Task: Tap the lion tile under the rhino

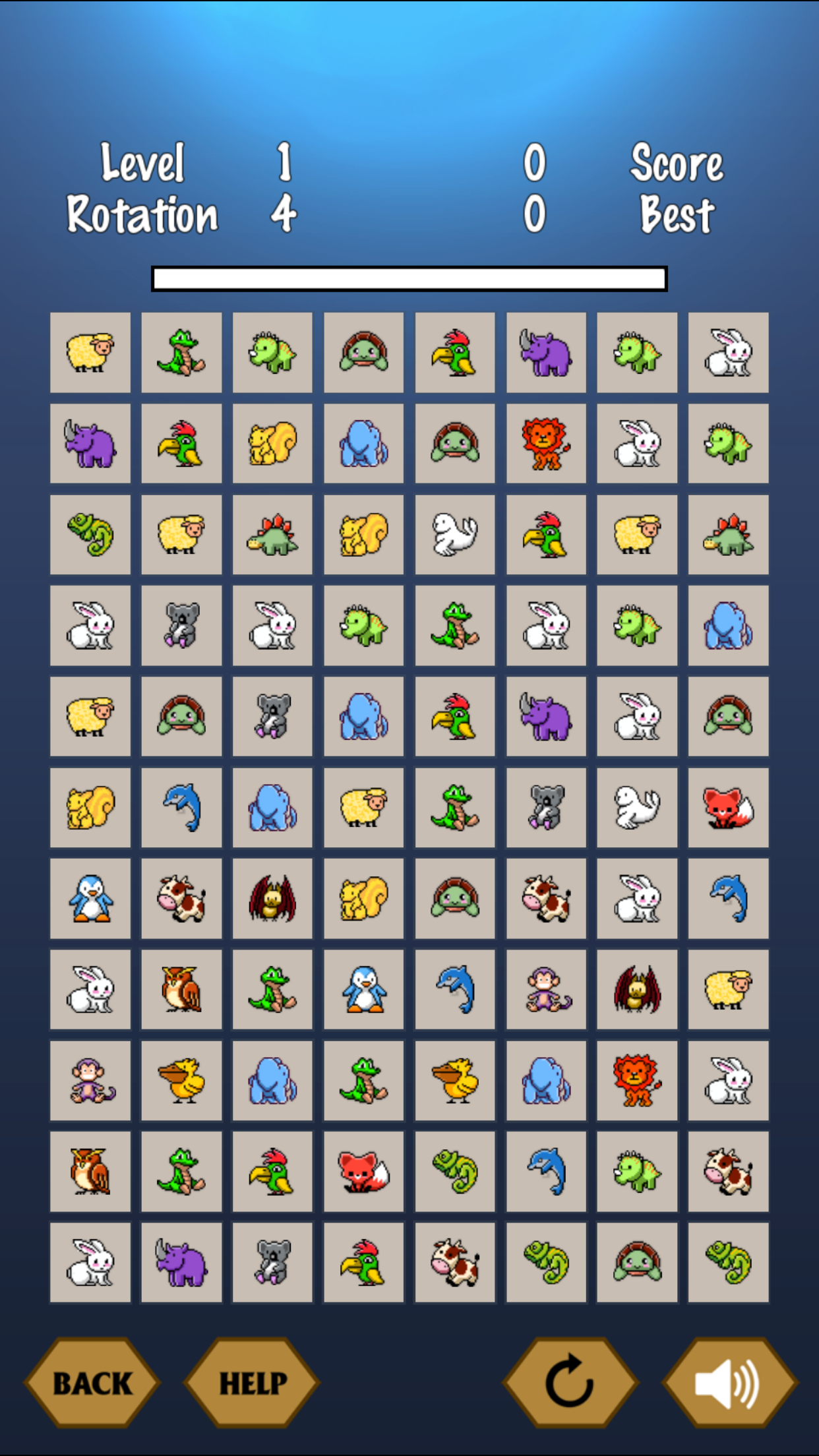Action: [546, 443]
